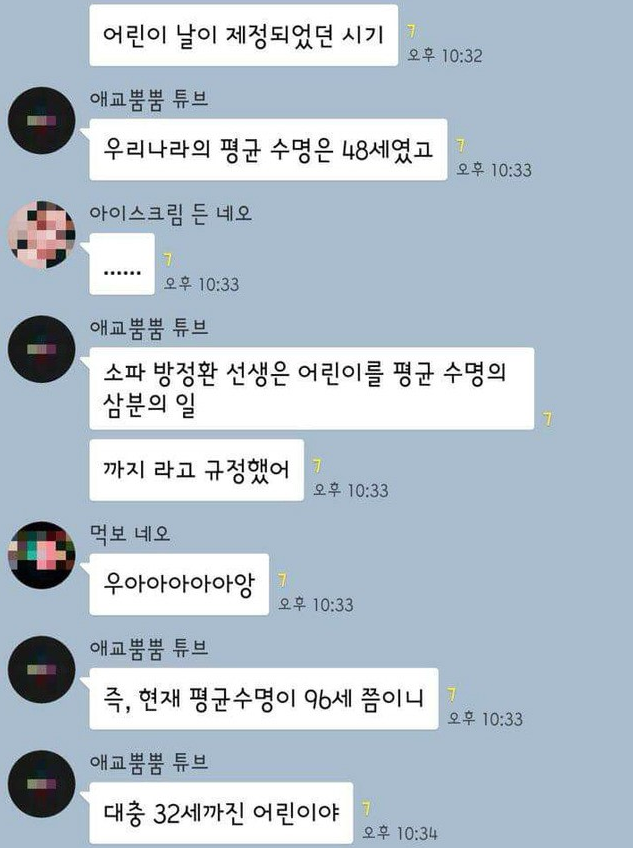Open 애교뿜뿜 튜브's avatar beside the 96세 쯤이니 message
The height and width of the screenshot is (848, 633).
click(42, 670)
